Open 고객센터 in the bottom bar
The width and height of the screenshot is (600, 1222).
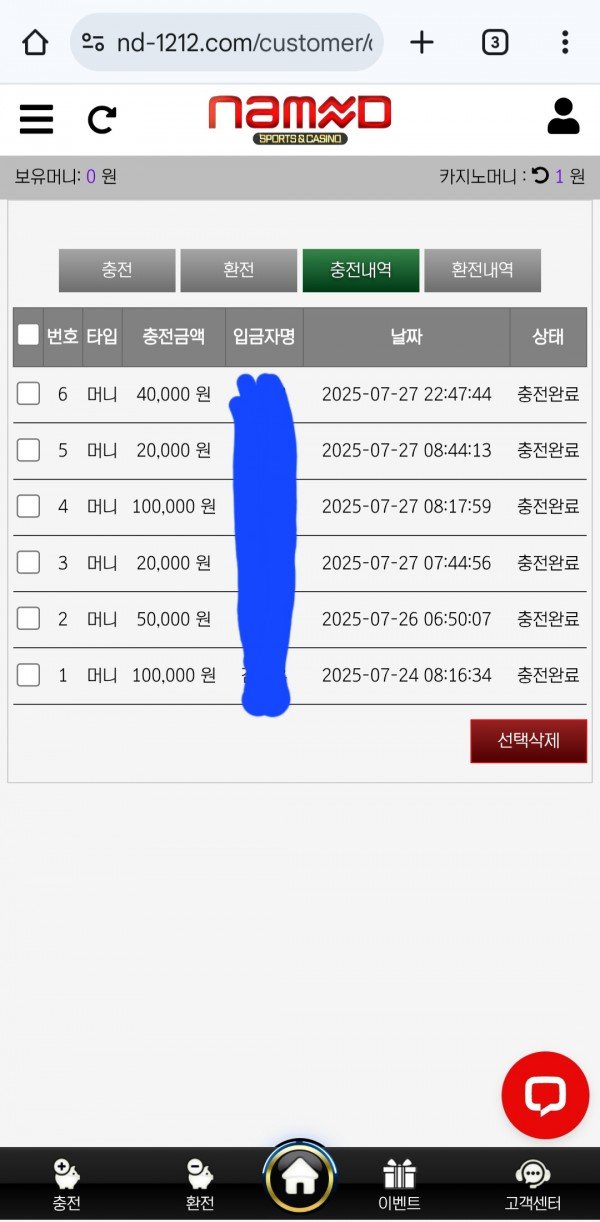tap(532, 1184)
